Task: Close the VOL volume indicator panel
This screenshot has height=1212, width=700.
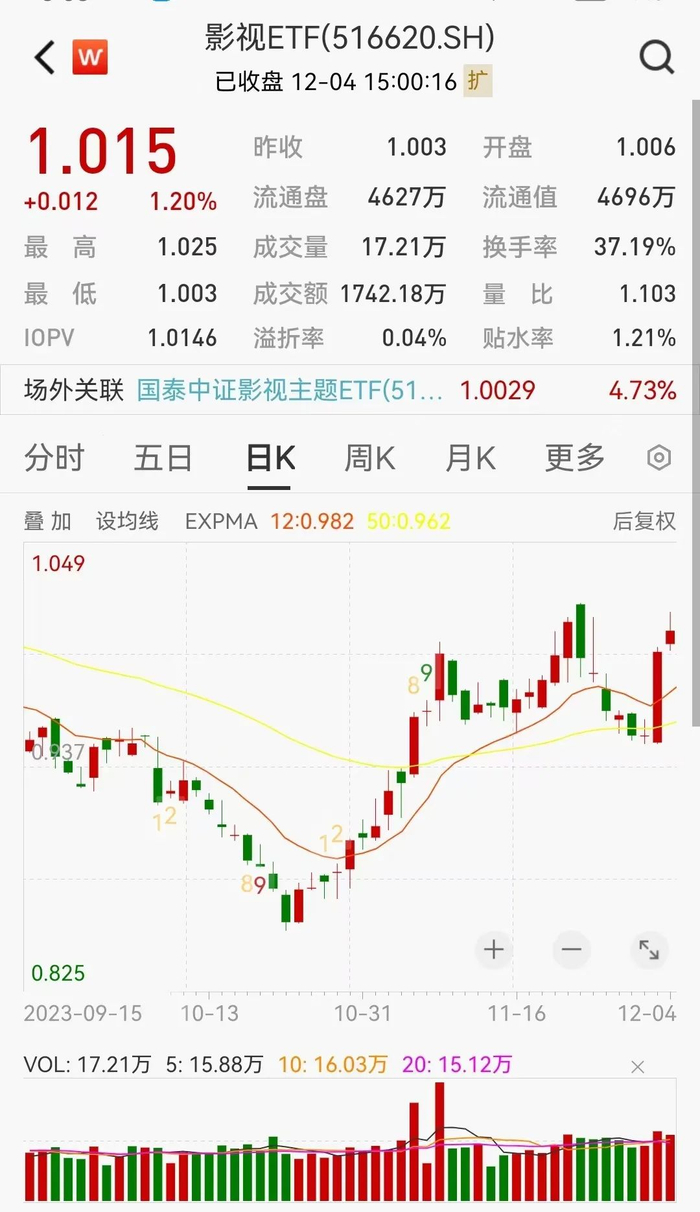Action: [x=638, y=1066]
